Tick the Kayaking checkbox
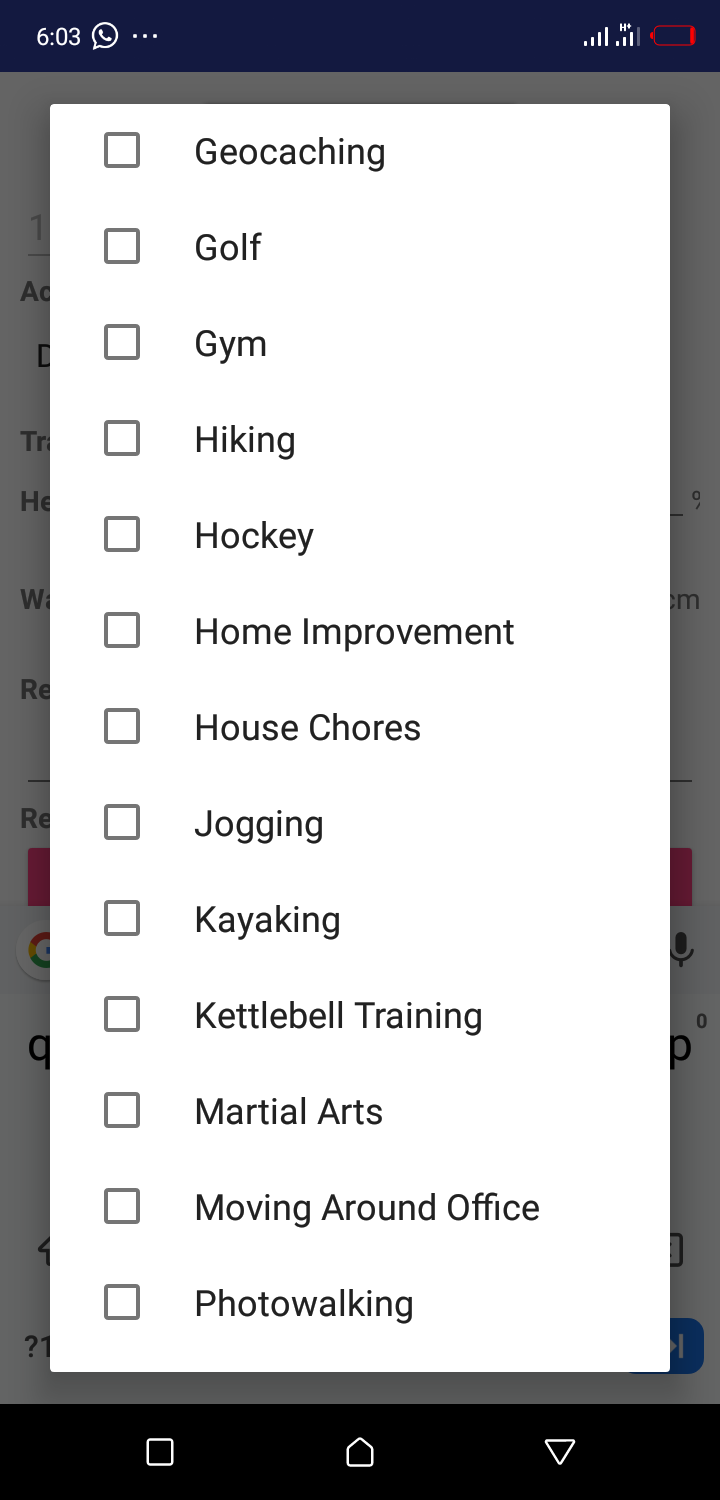The image size is (720, 1500). point(122,919)
